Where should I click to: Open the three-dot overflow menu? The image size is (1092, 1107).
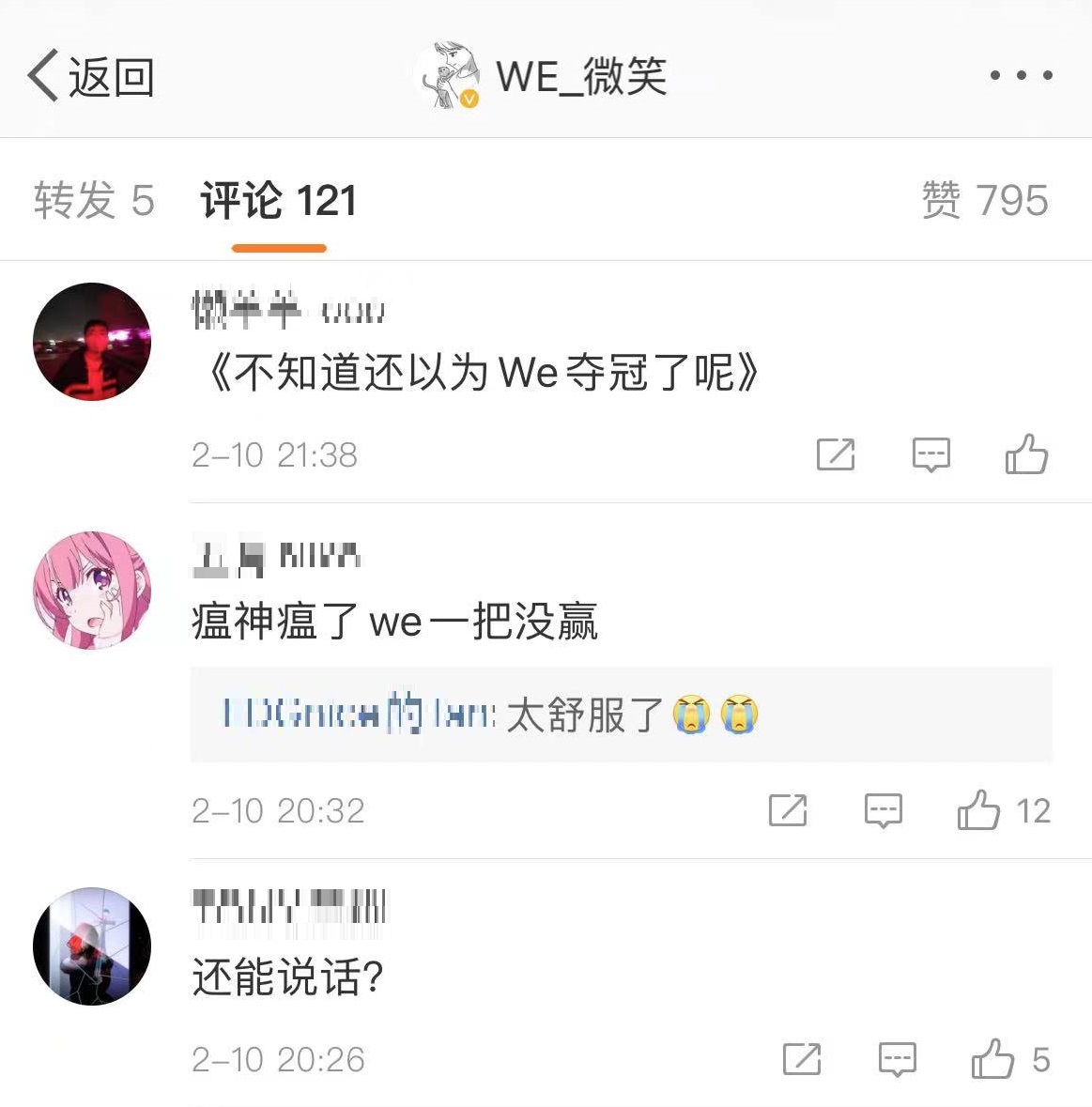coord(1021,75)
